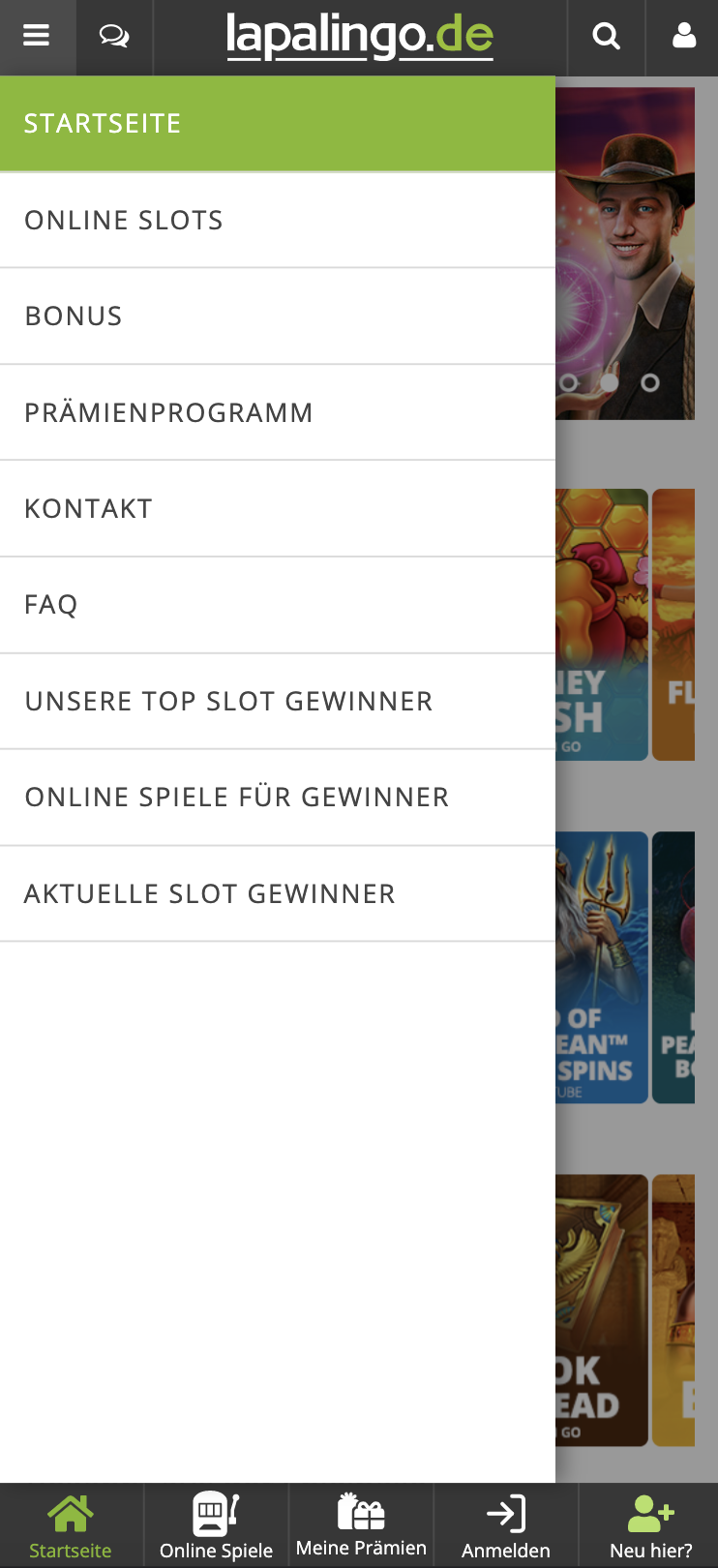Open the live chat bubbles icon

tap(114, 37)
